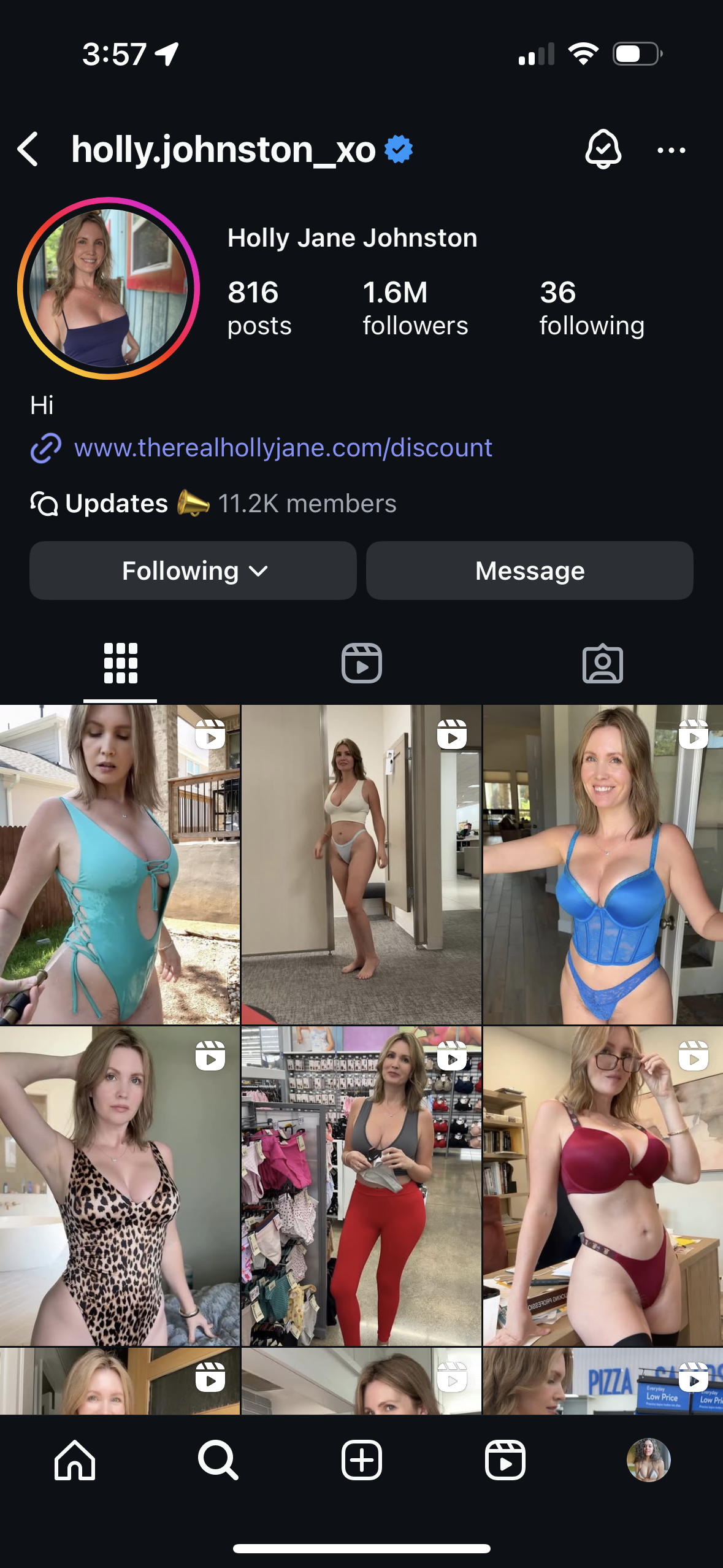This screenshot has height=1568, width=723.
Task: Create a new post with plus icon
Action: click(361, 1460)
